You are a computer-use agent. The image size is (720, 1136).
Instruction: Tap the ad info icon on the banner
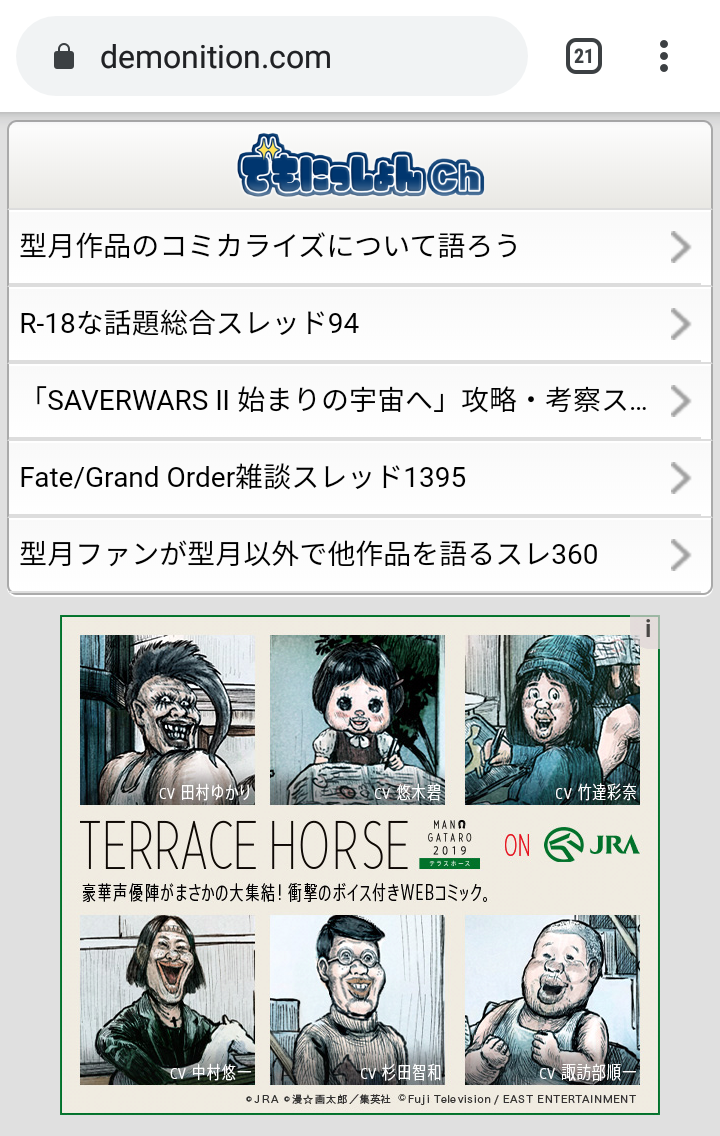648,629
